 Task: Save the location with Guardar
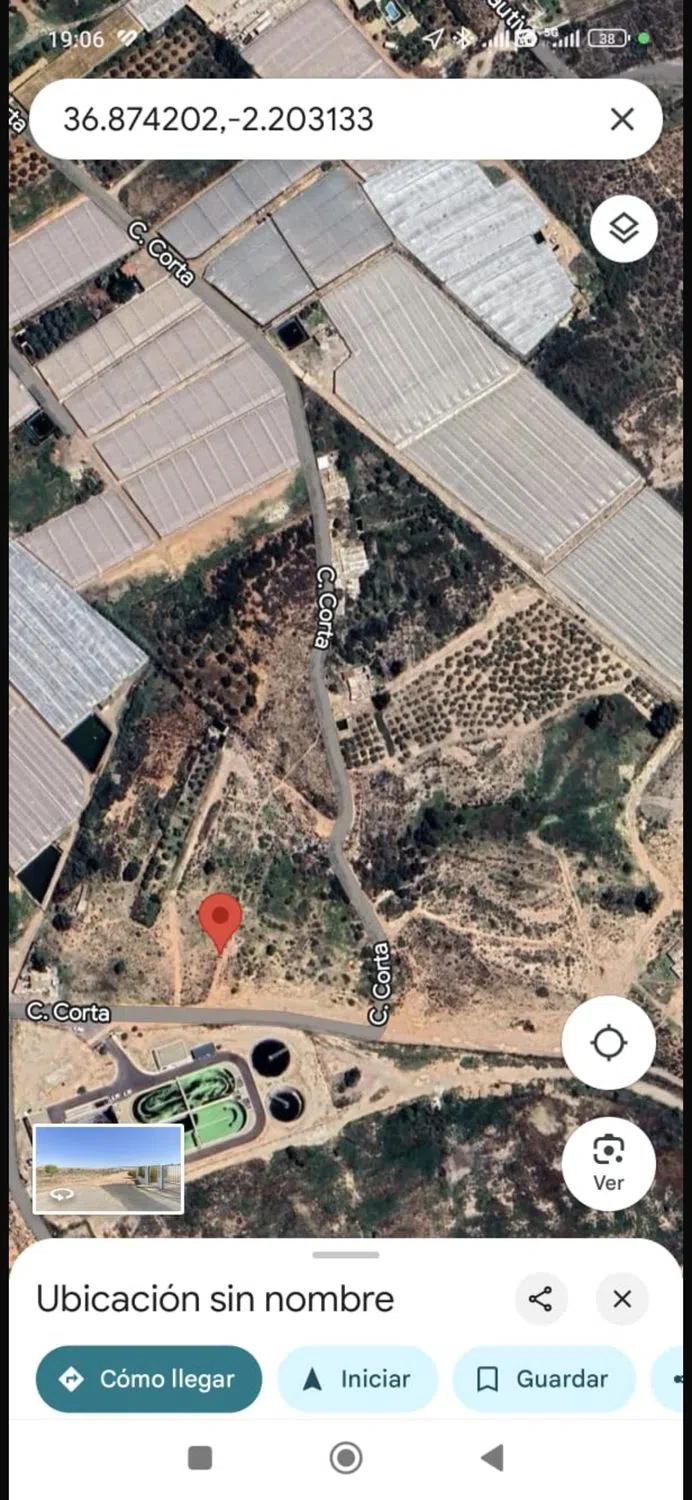[x=544, y=1379]
